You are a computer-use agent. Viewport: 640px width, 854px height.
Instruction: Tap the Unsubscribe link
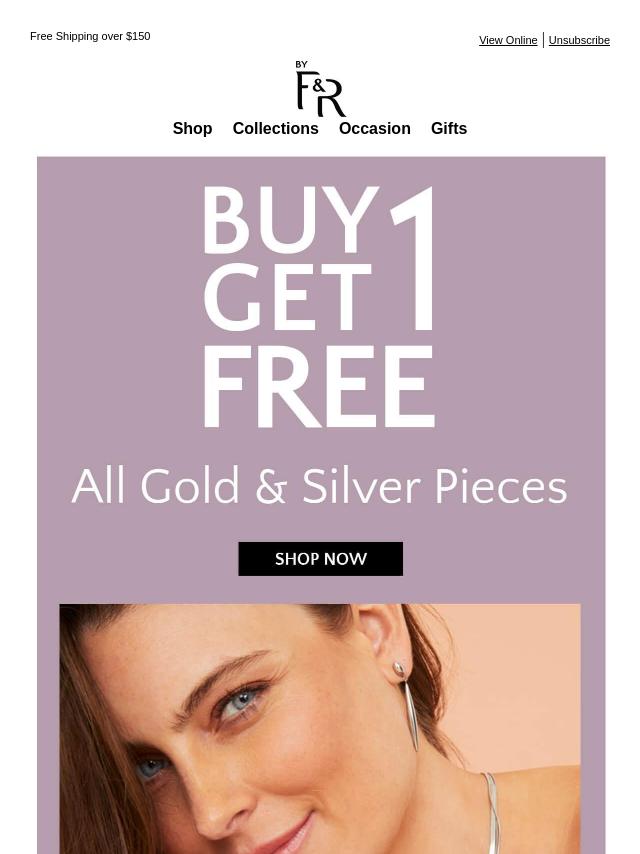tap(579, 40)
